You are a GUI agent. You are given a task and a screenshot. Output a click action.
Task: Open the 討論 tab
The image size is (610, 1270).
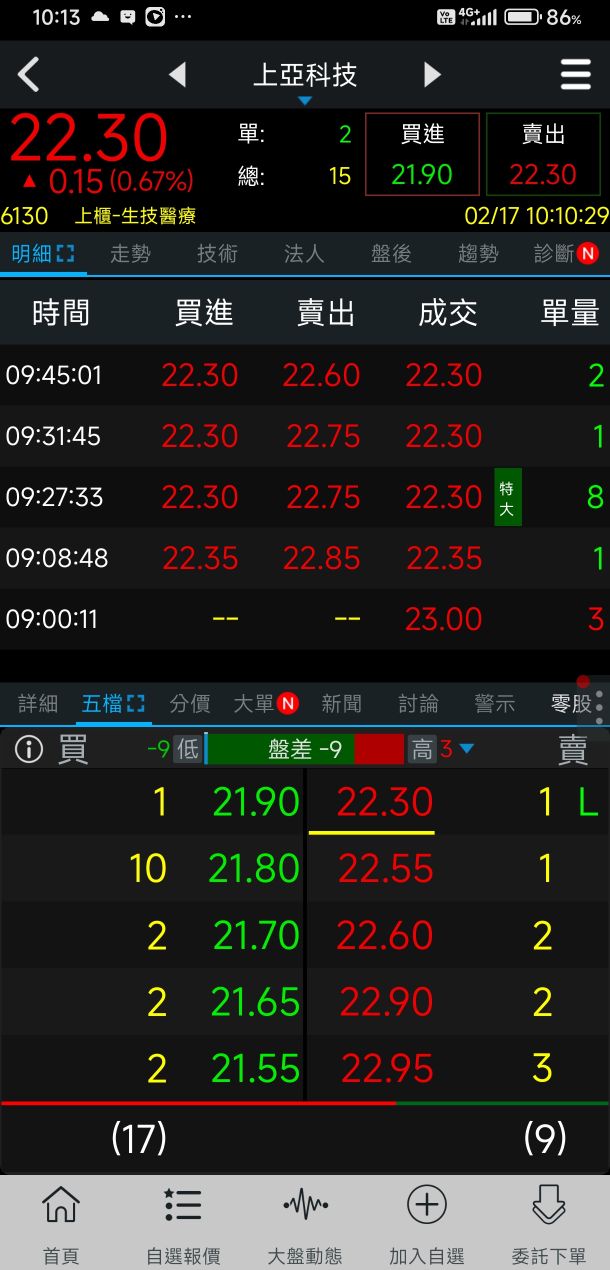click(x=418, y=704)
